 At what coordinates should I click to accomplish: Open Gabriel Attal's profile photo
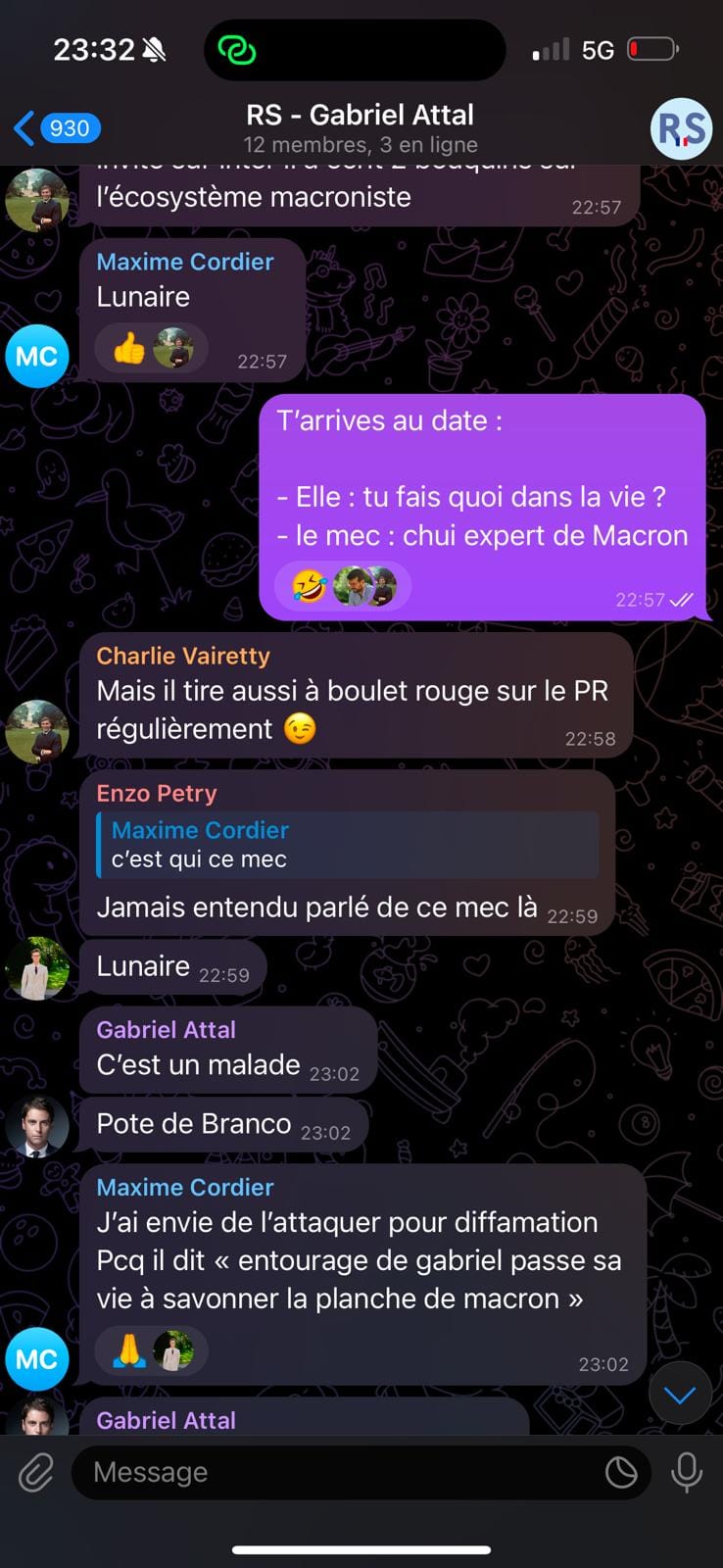pyautogui.click(x=37, y=1127)
